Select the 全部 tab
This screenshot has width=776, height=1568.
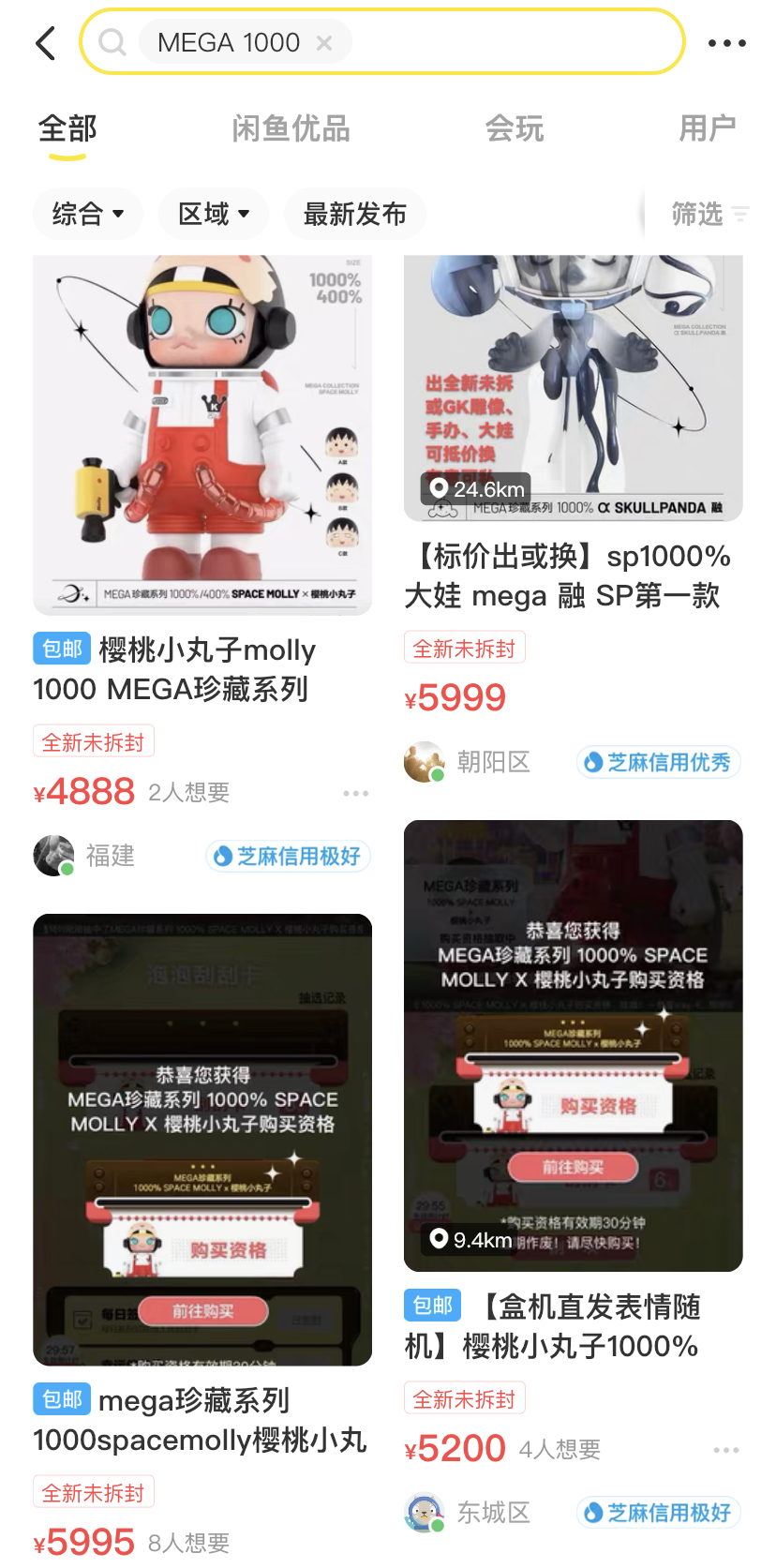click(x=67, y=128)
